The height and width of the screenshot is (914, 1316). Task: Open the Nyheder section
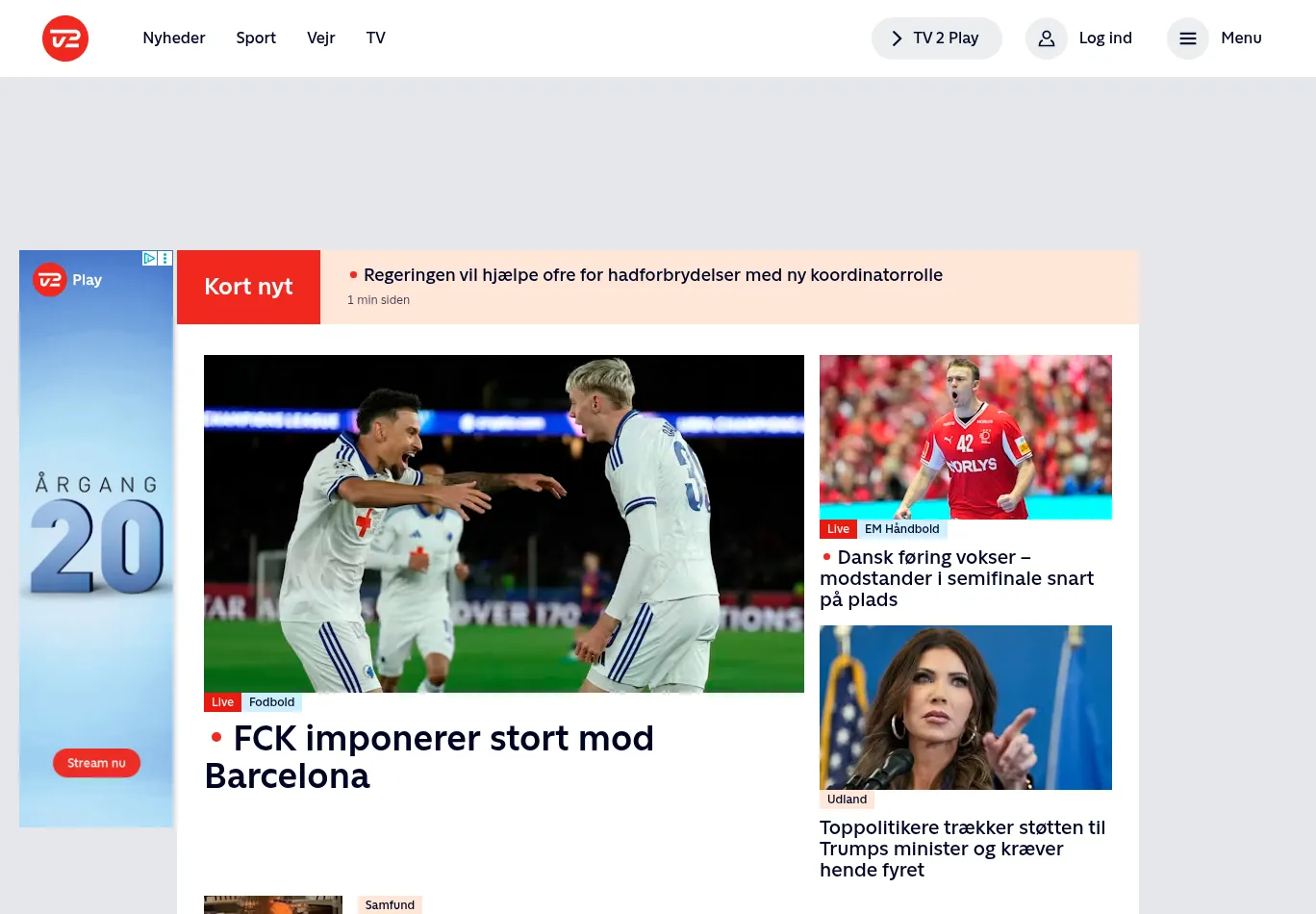(174, 38)
